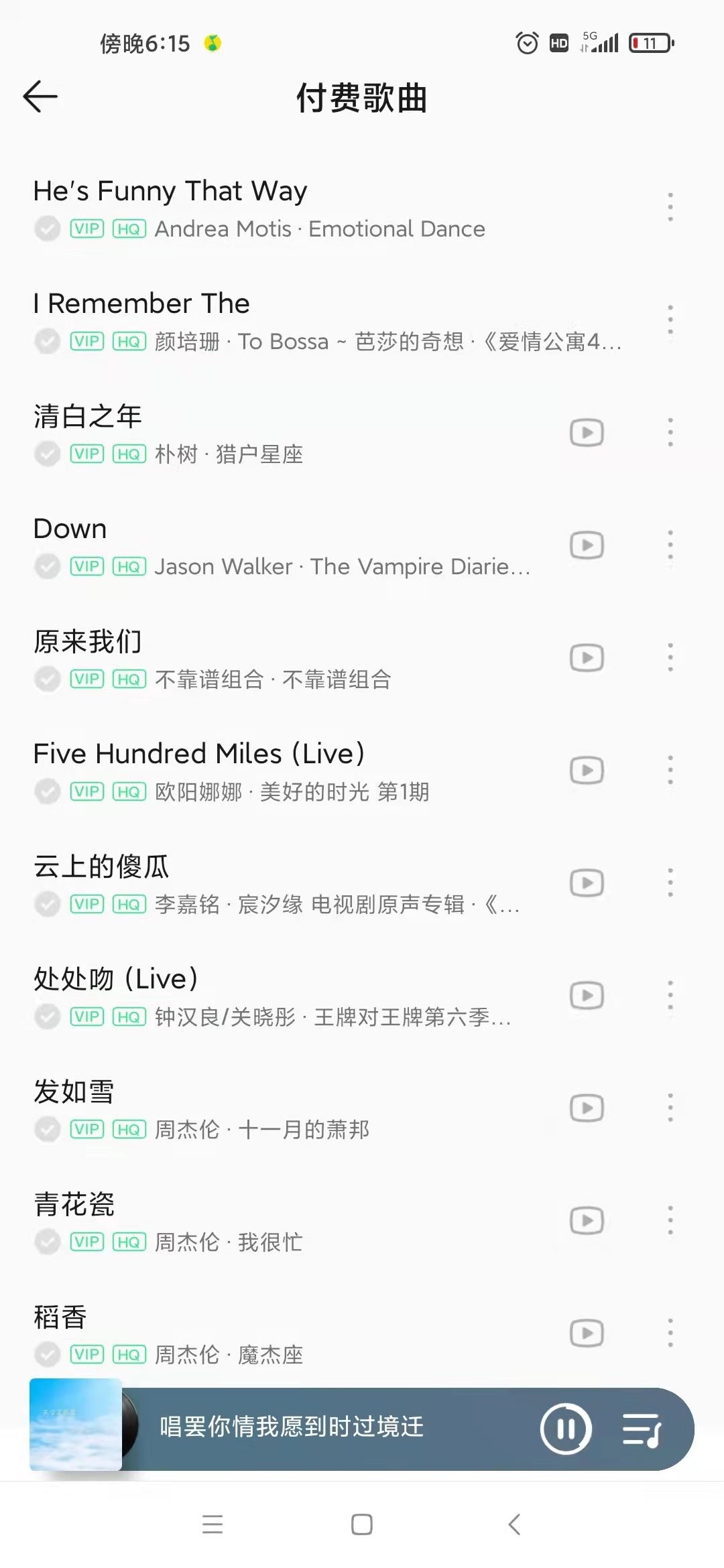Watch the video for 稻香

(x=587, y=1333)
